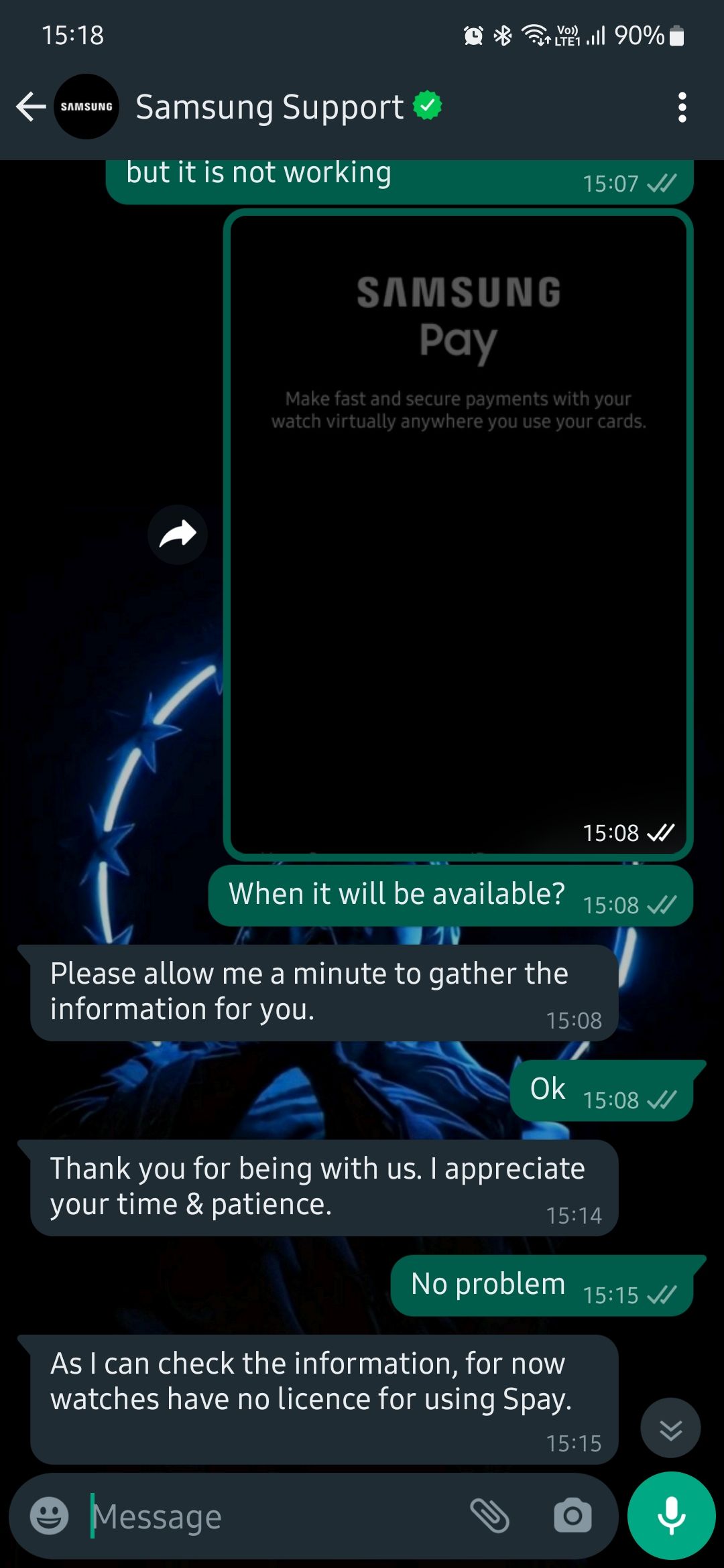Tap the scroll-to-bottom chevron
This screenshot has width=724, height=1568.
point(670,1427)
